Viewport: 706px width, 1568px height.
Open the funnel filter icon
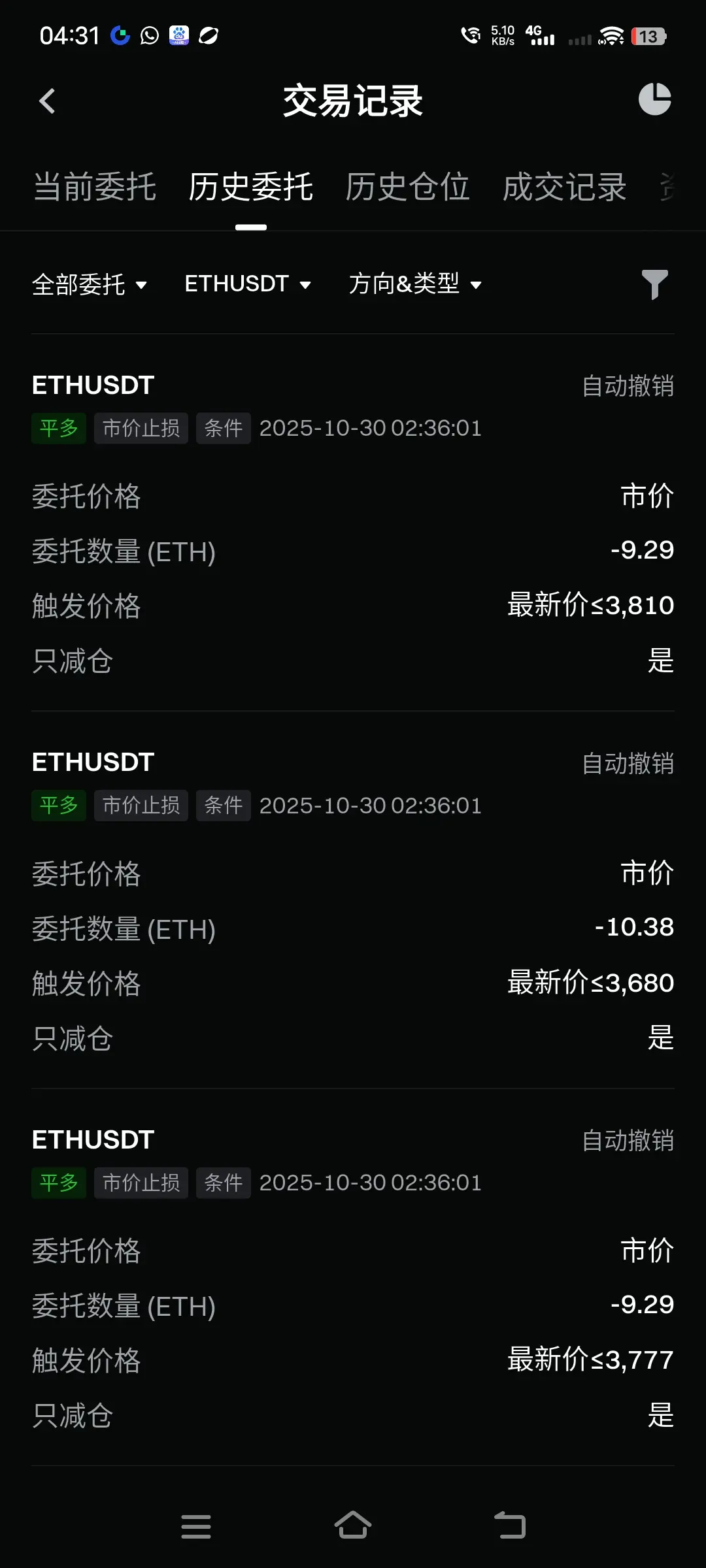[x=654, y=285]
